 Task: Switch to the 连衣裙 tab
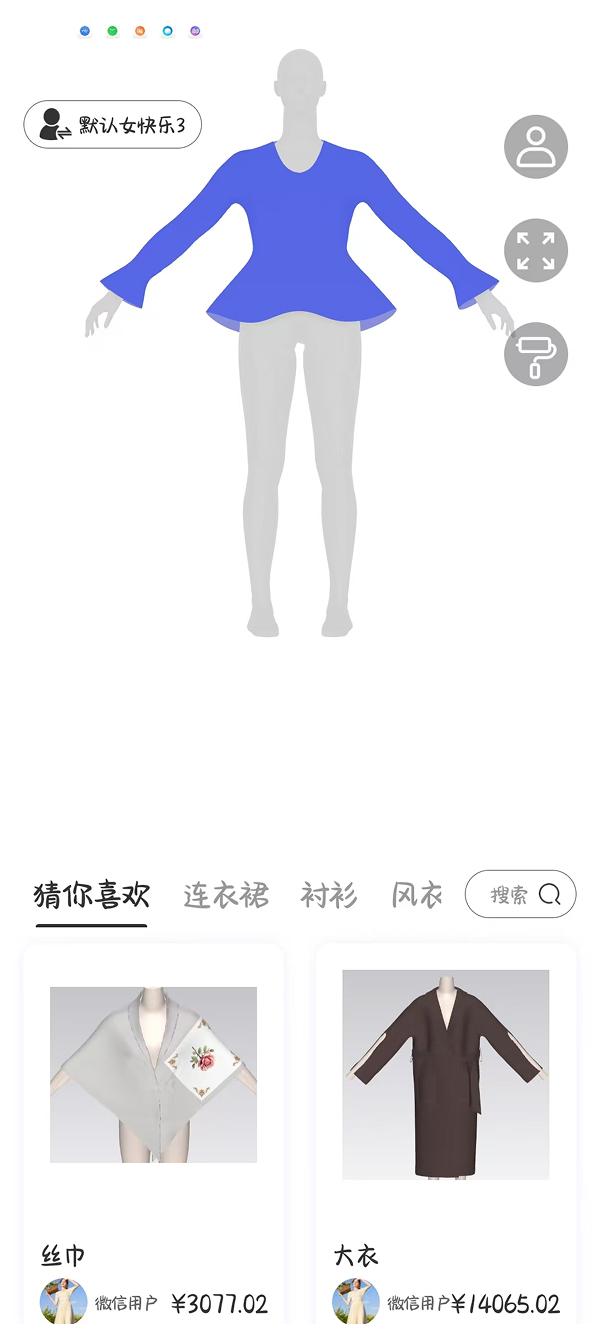coord(226,895)
